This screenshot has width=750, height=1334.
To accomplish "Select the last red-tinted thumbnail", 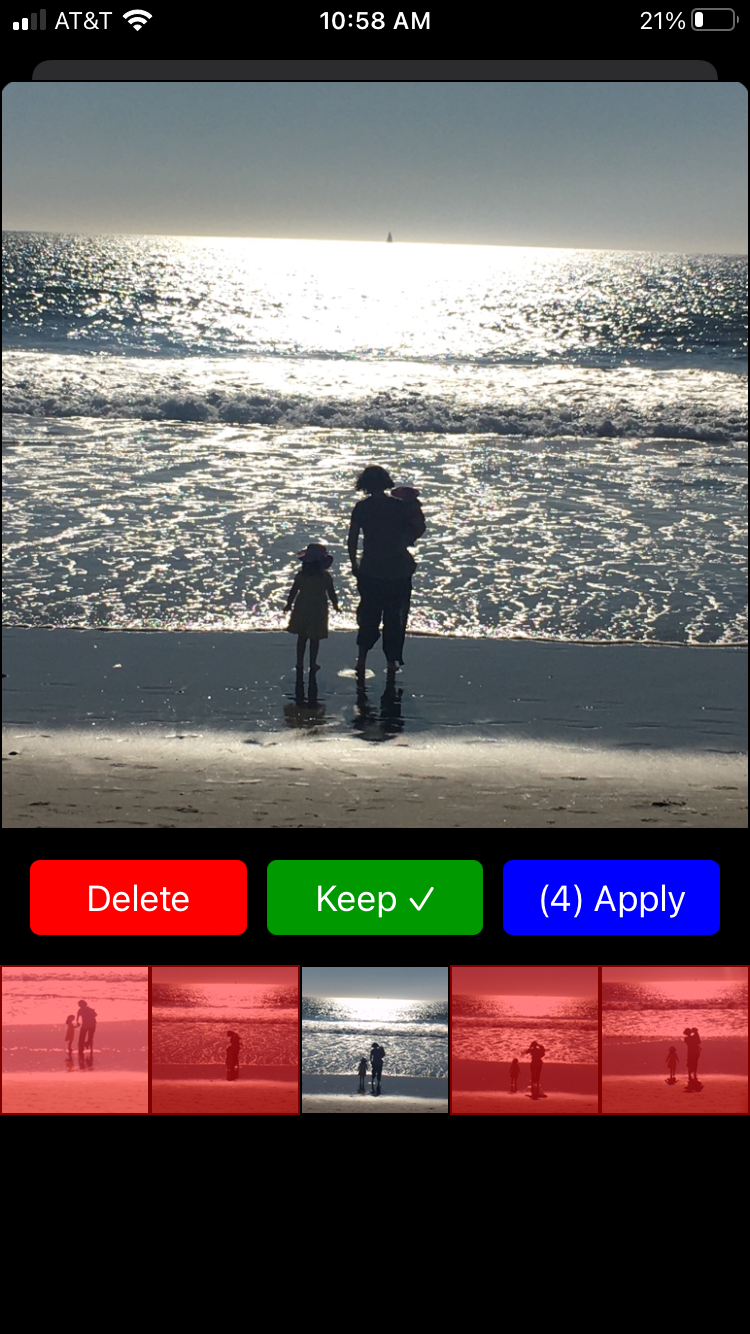I will pos(675,1040).
